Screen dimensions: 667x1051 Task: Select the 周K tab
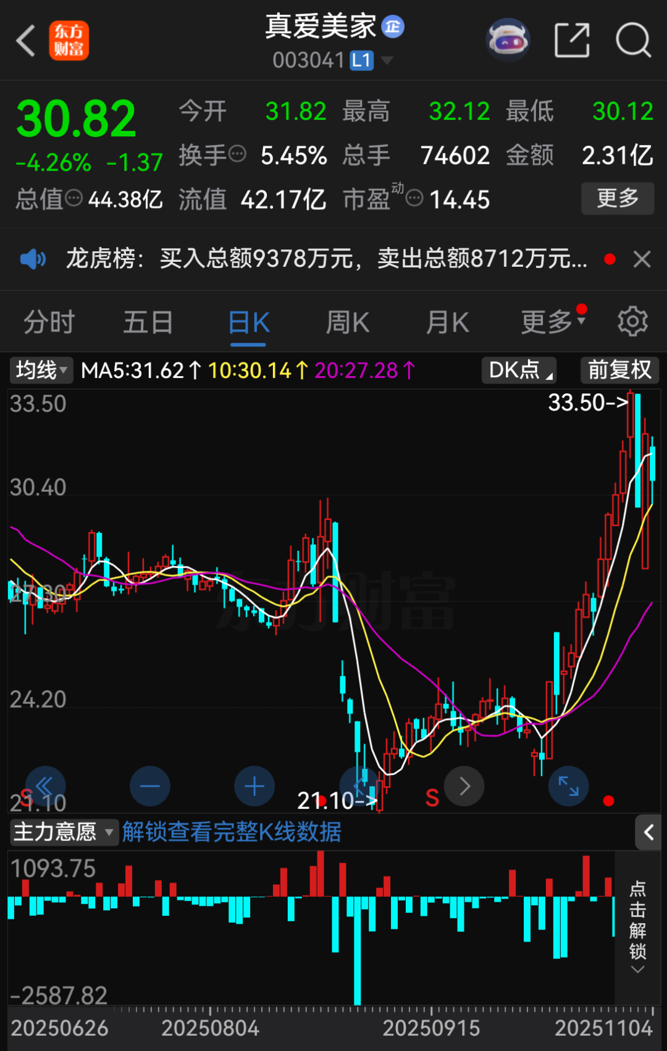[347, 322]
